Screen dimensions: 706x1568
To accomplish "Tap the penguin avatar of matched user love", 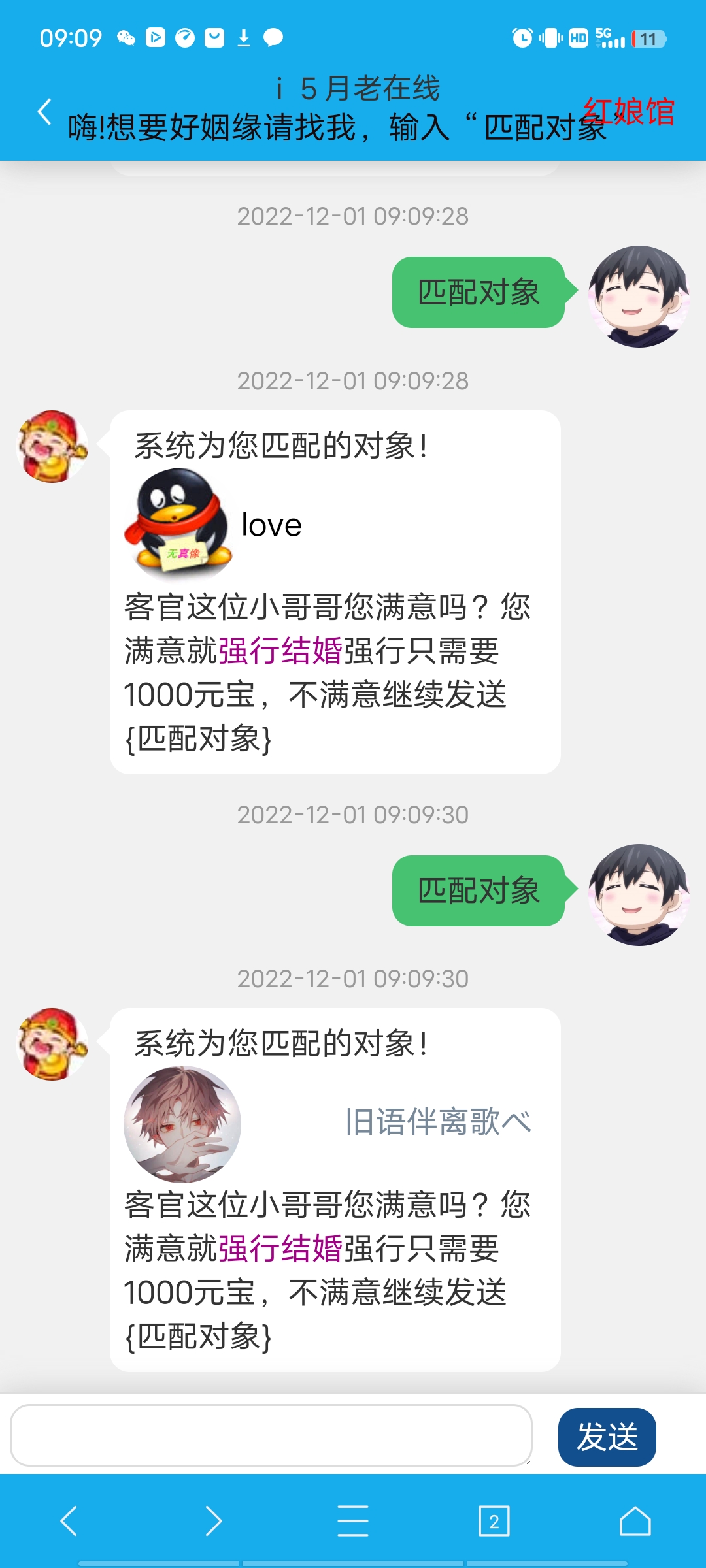I will pyautogui.click(x=175, y=523).
